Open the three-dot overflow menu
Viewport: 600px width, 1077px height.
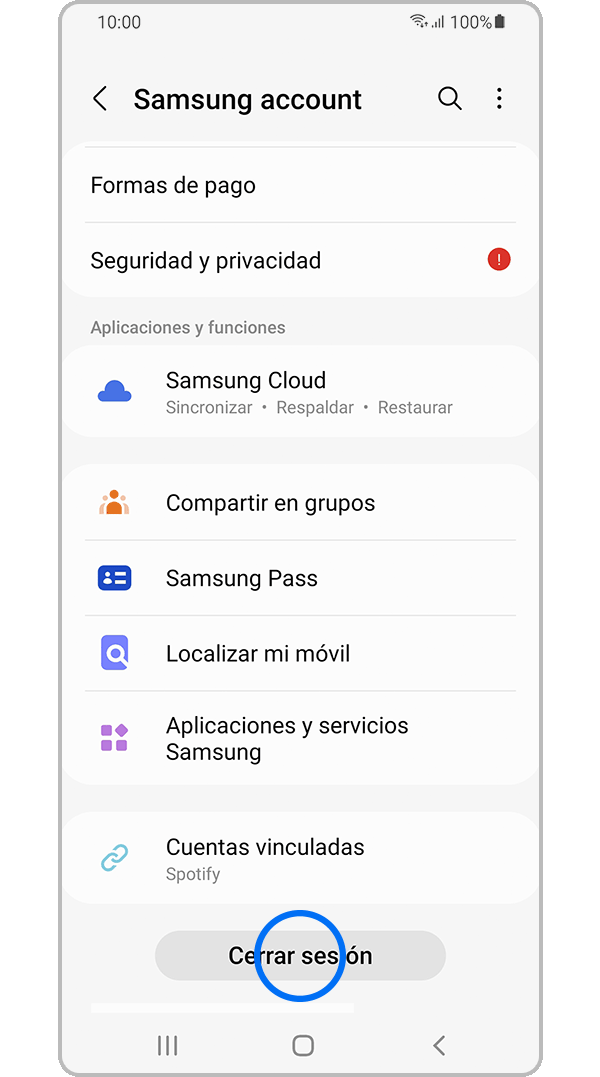499,99
